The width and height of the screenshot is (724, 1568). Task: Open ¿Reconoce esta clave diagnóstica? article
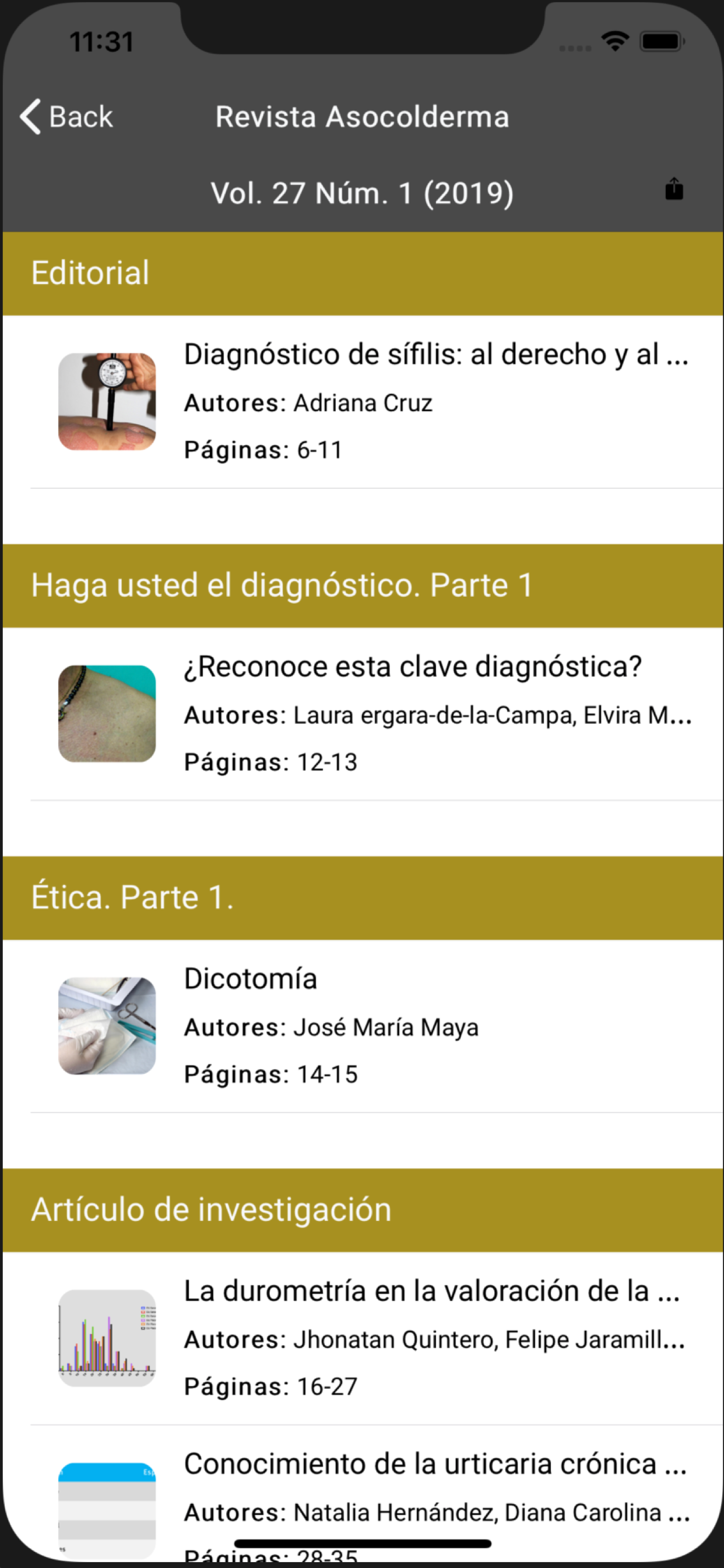point(363,714)
